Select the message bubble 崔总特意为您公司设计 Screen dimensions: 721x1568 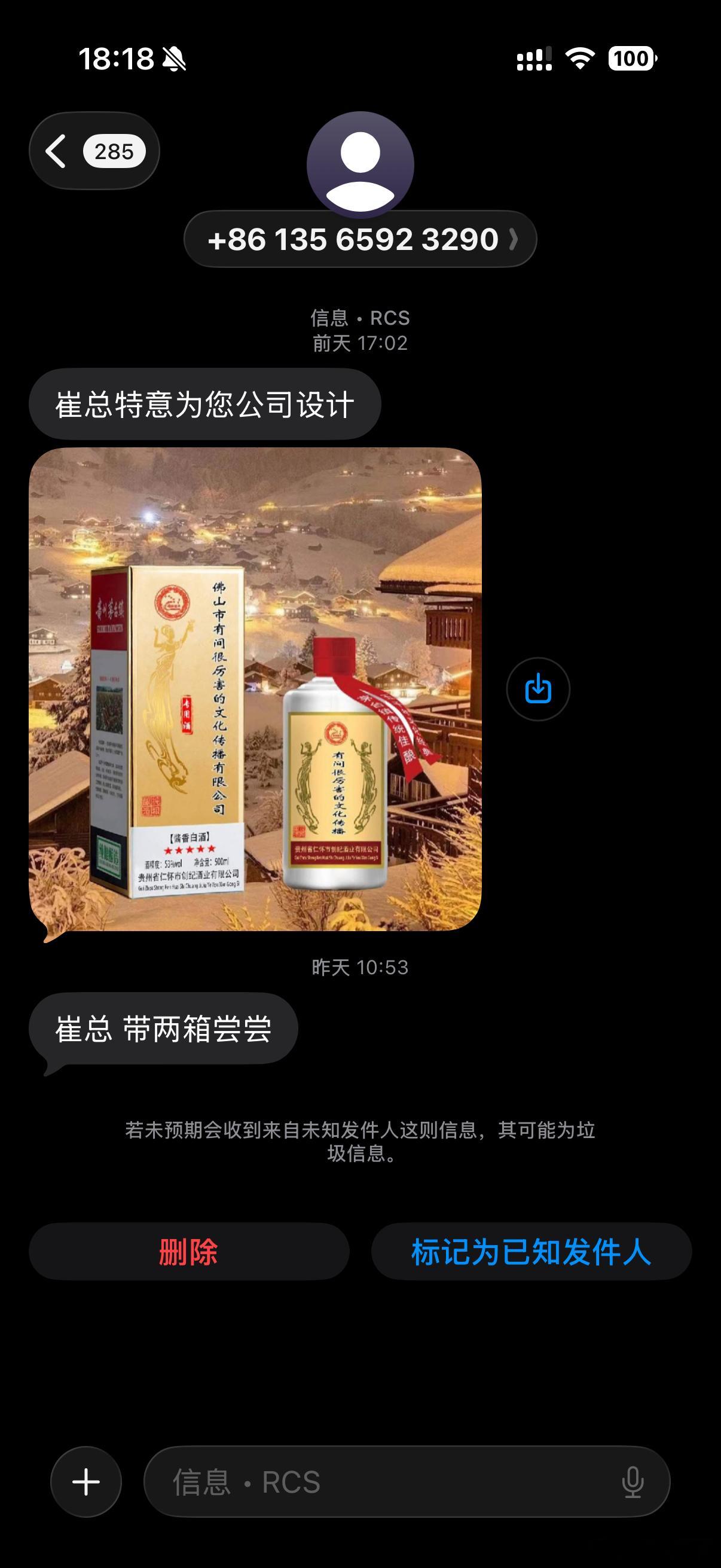tap(205, 402)
